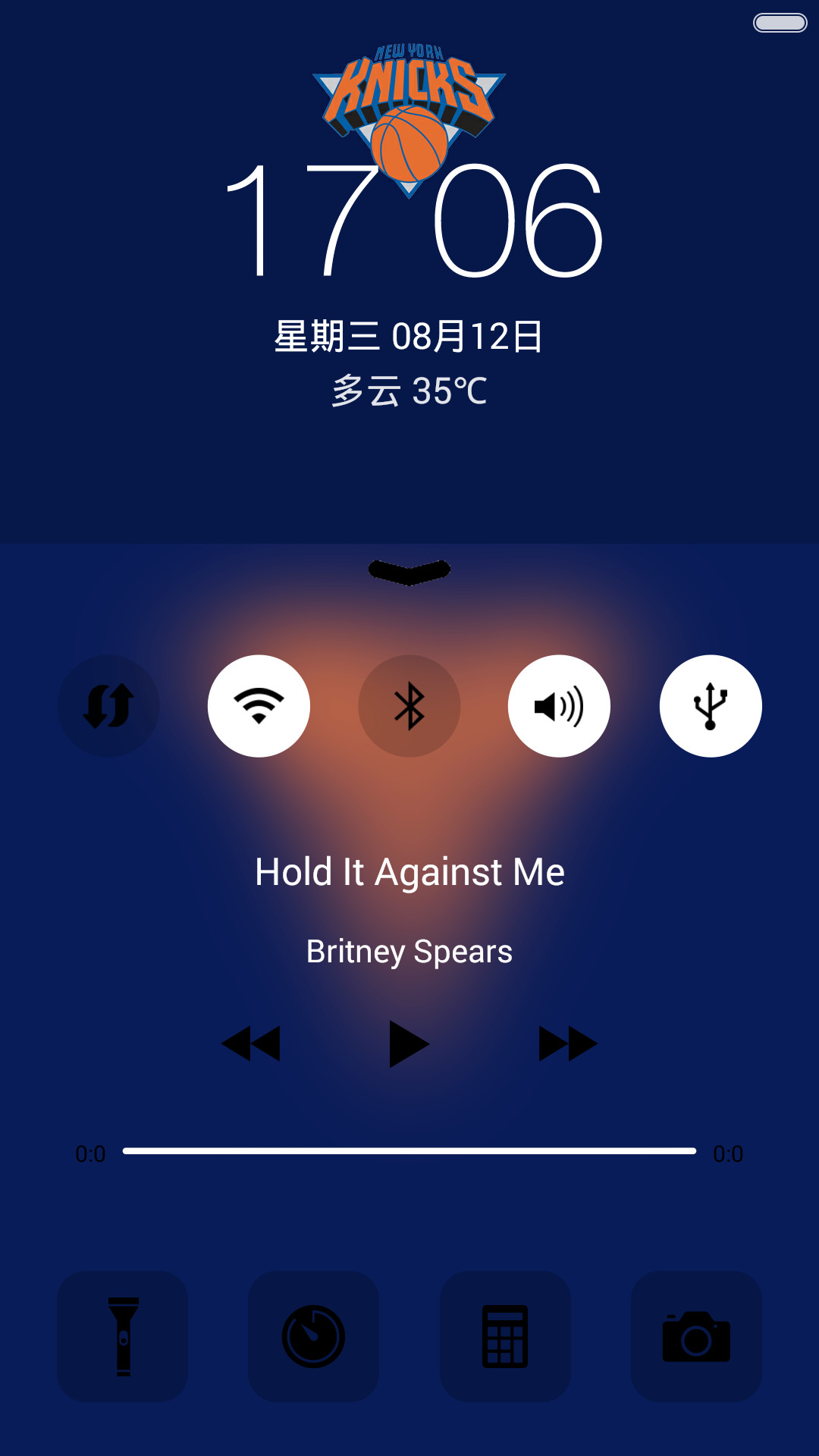Viewport: 819px width, 1456px height.
Task: Toggle the mobile data sync switch
Action: [108, 706]
